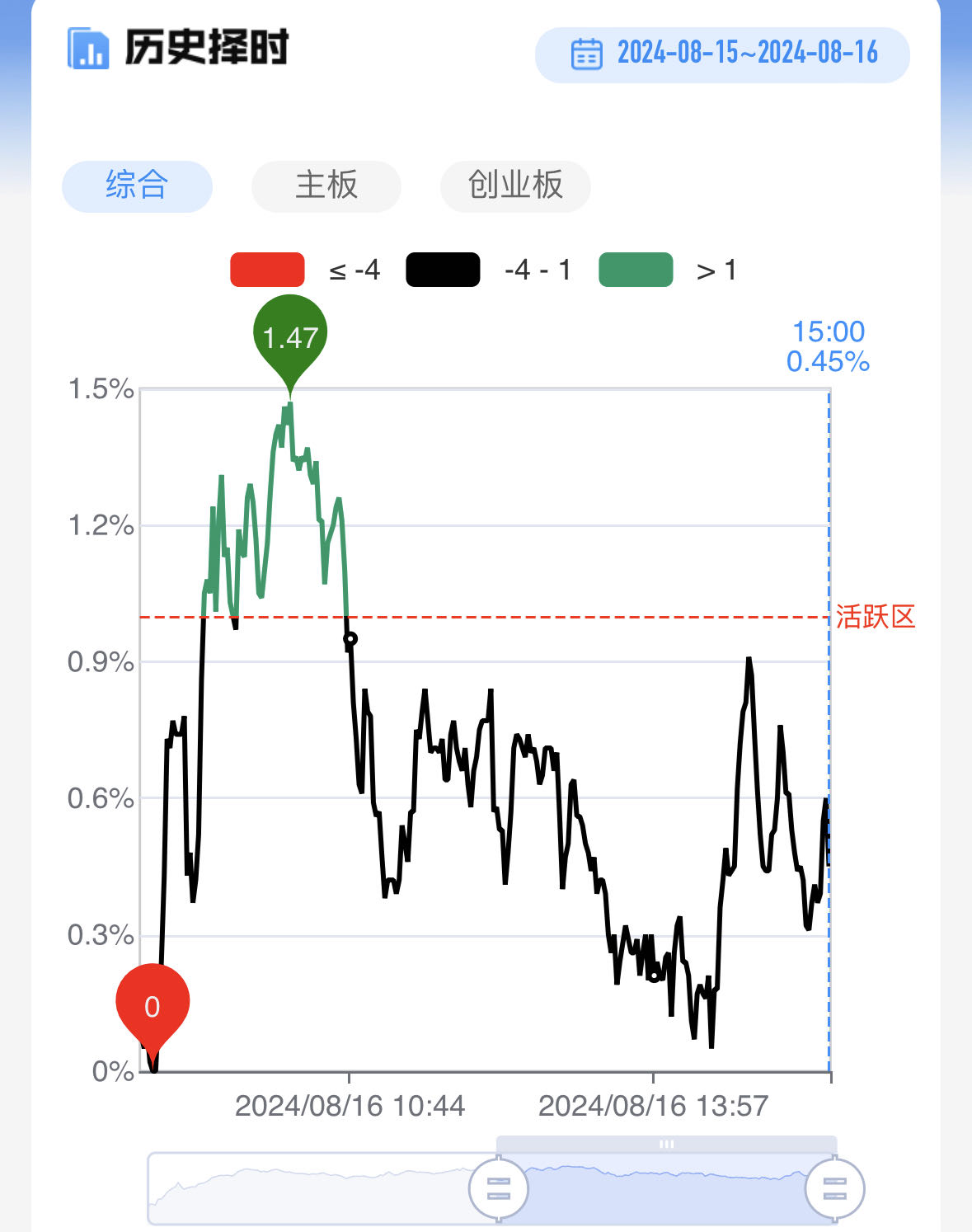
Task: Switch to the 创业板 tab
Action: click(x=515, y=186)
